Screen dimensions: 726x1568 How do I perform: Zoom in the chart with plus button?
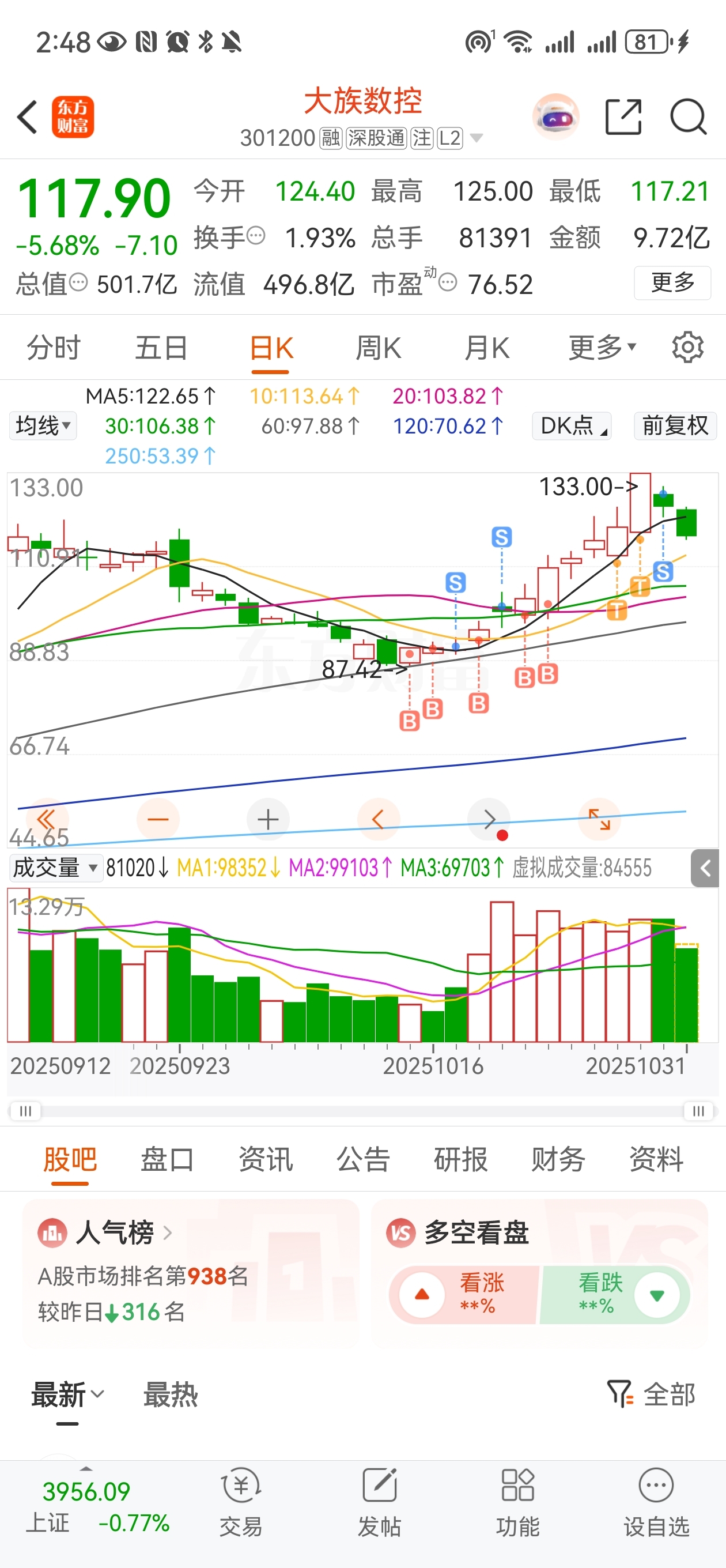click(x=268, y=819)
